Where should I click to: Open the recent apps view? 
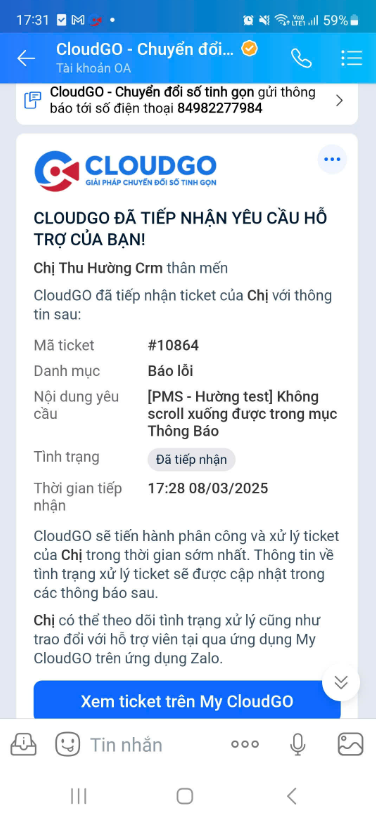[78, 796]
